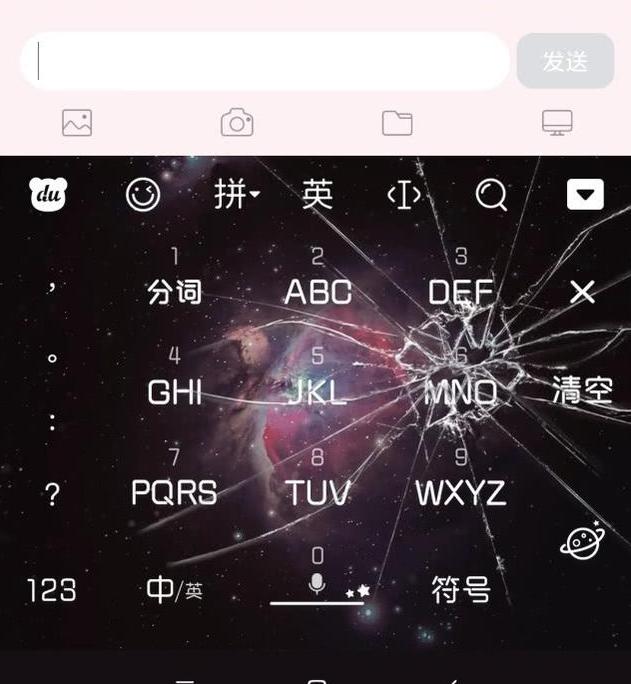Open the computer screen icon
Image resolution: width=631 pixels, height=684 pixels.
tap(557, 122)
